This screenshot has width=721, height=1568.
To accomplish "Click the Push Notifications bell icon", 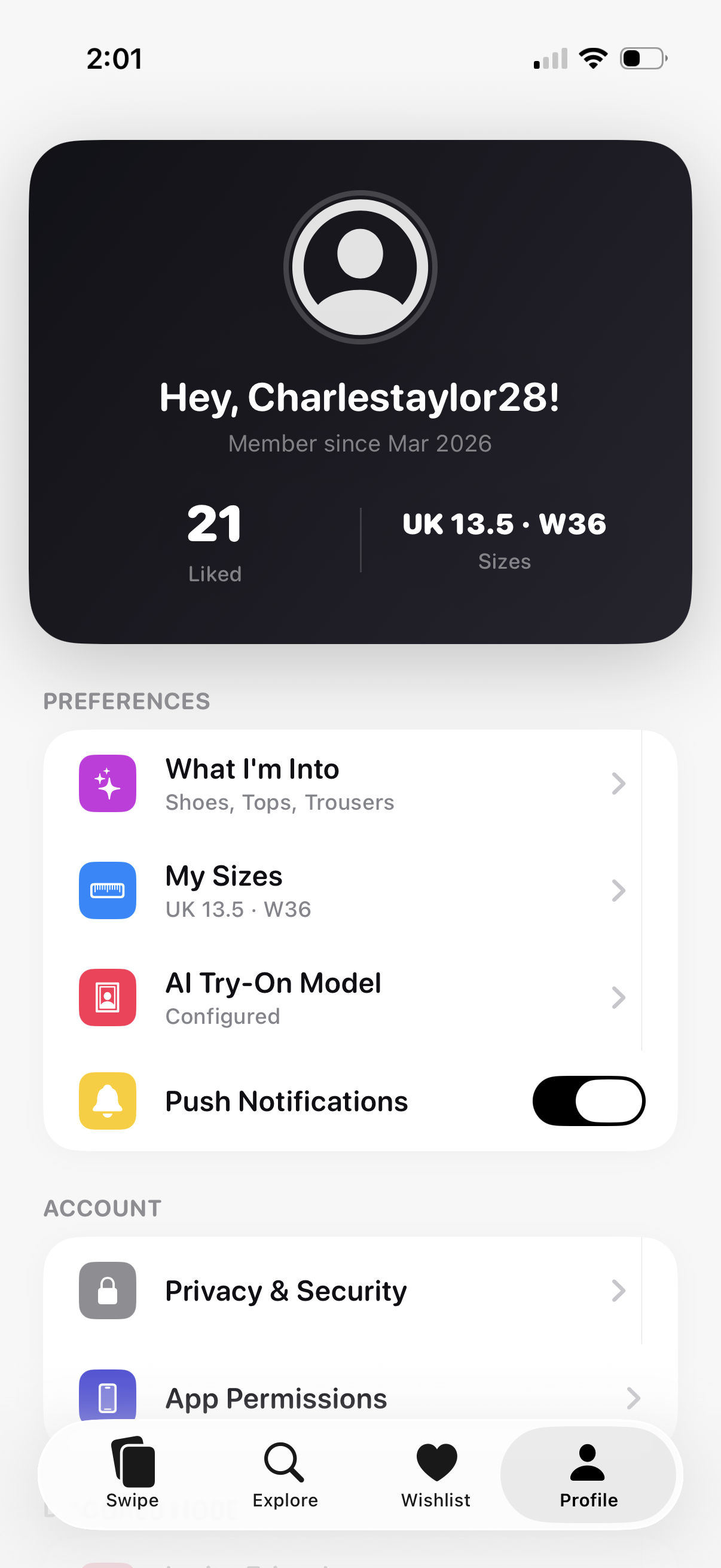I will click(107, 1101).
